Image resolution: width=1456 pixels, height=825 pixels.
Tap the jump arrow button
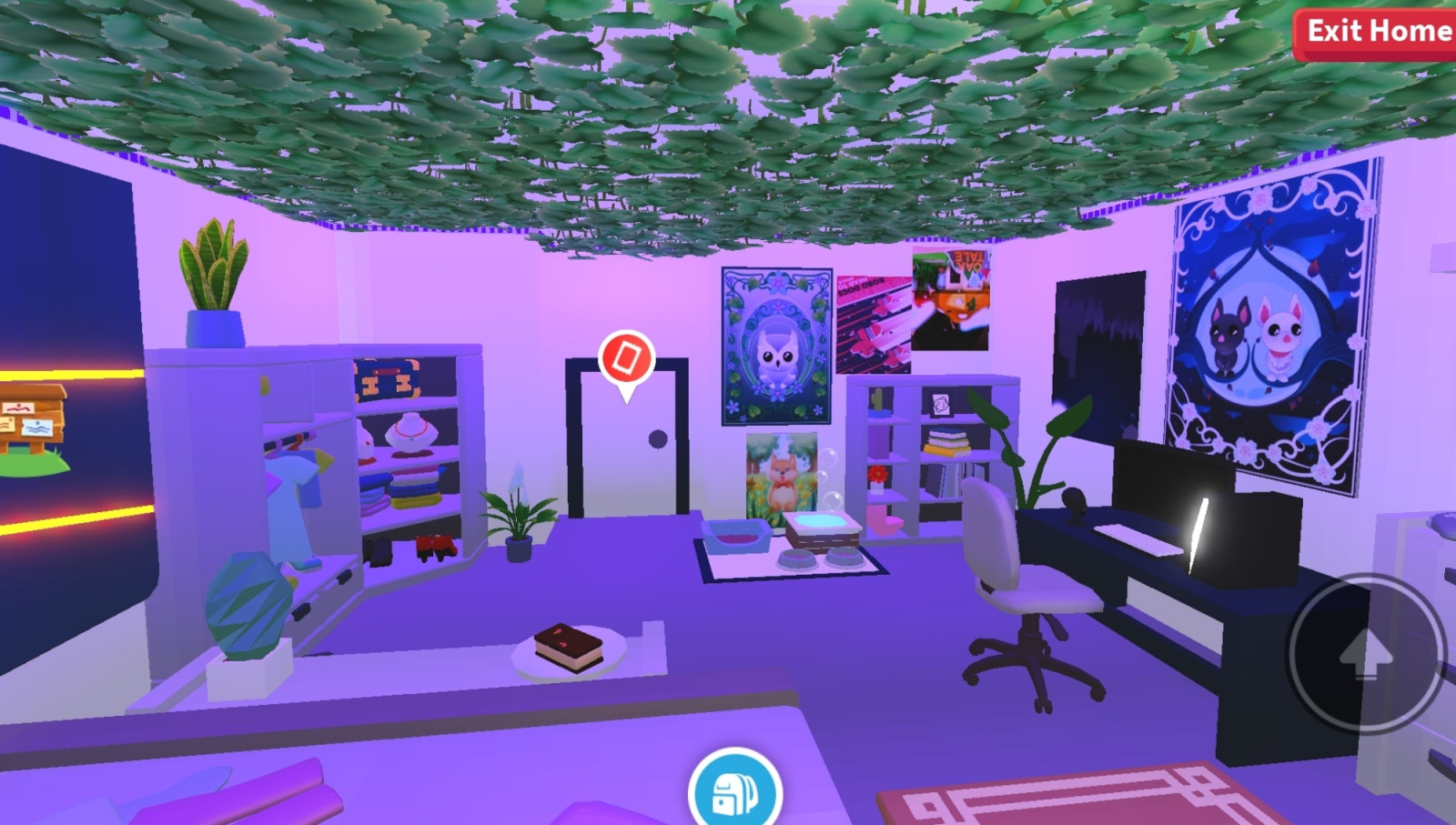click(x=1367, y=653)
